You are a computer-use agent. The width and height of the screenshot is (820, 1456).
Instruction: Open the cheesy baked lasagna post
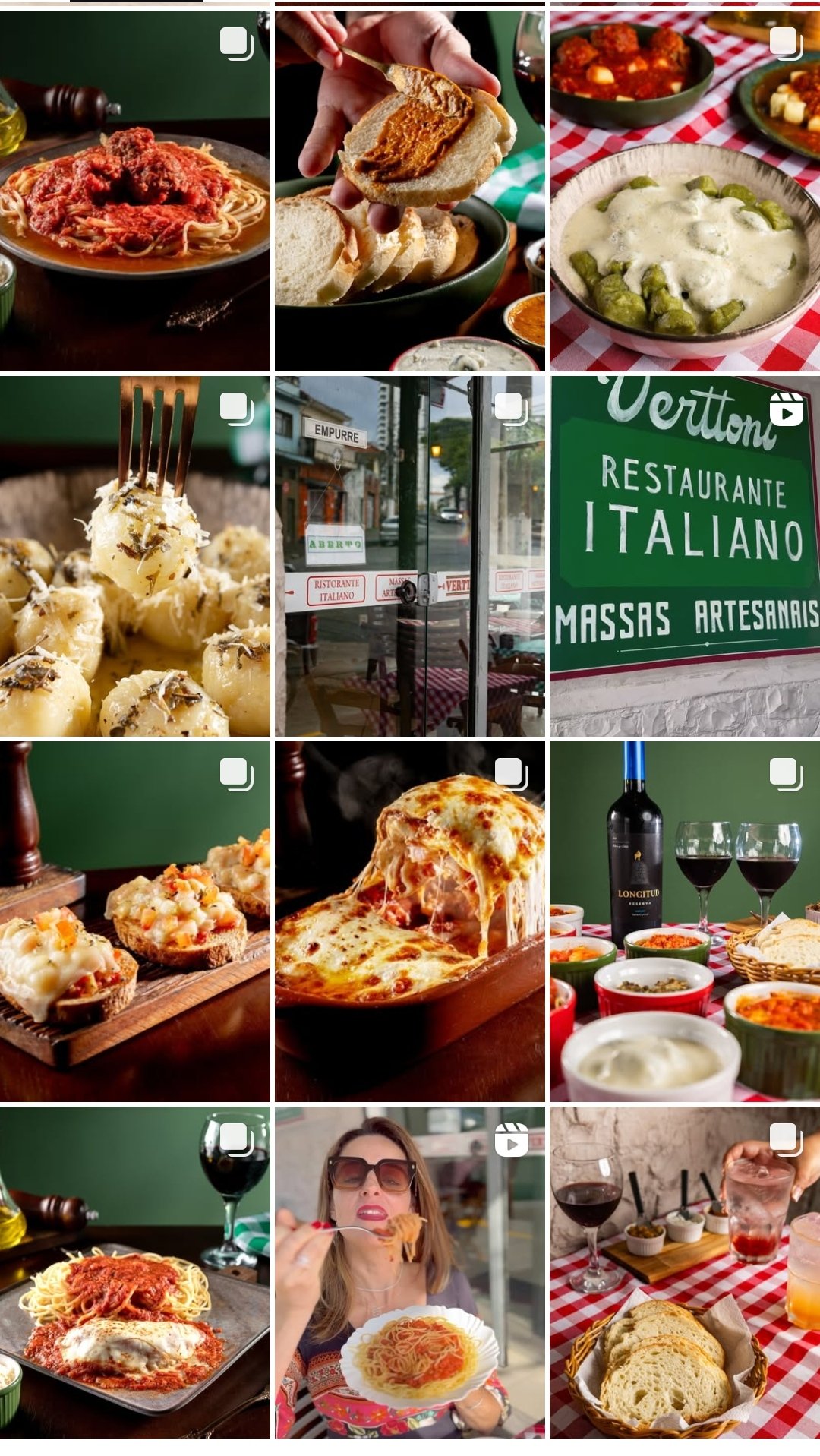click(x=410, y=921)
